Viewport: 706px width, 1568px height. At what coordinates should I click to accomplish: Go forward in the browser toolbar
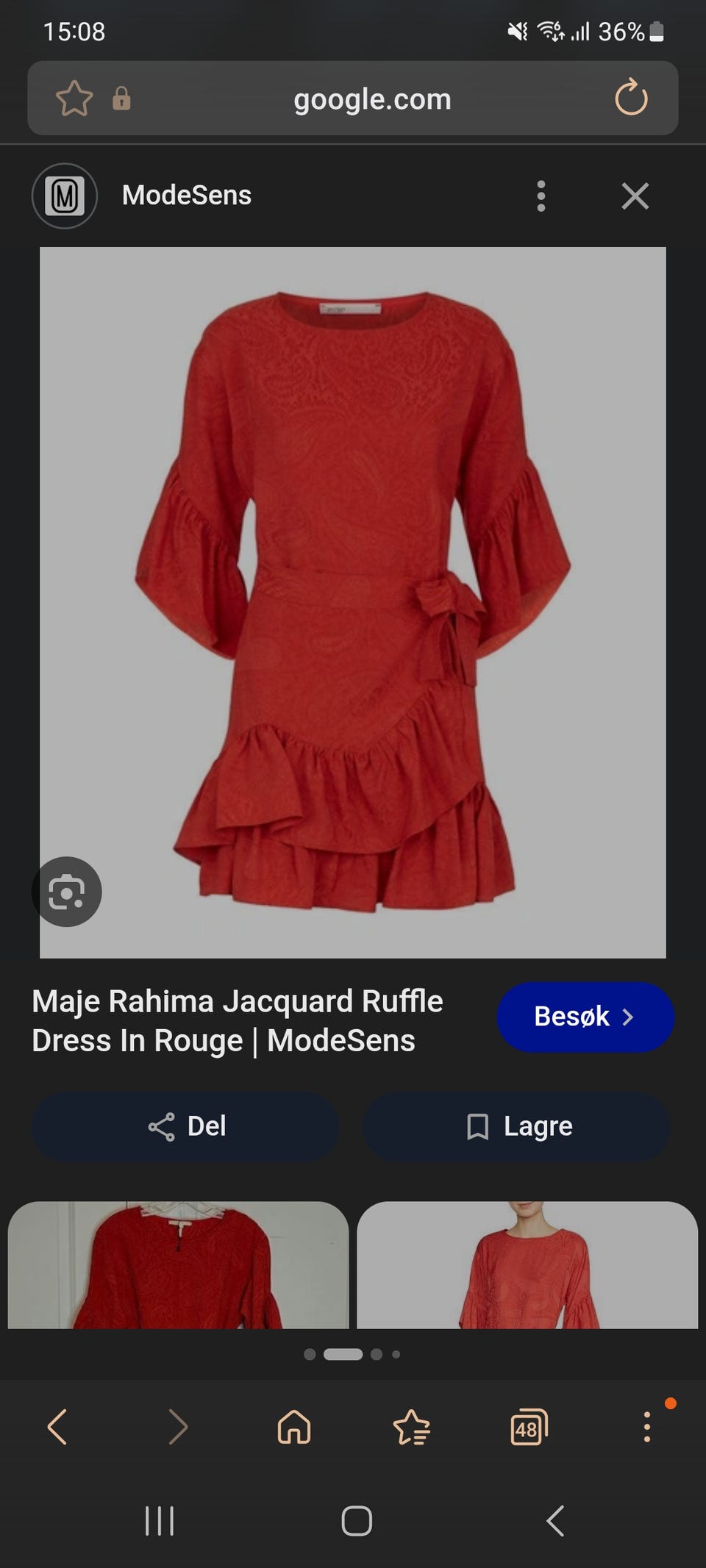pos(178,1427)
